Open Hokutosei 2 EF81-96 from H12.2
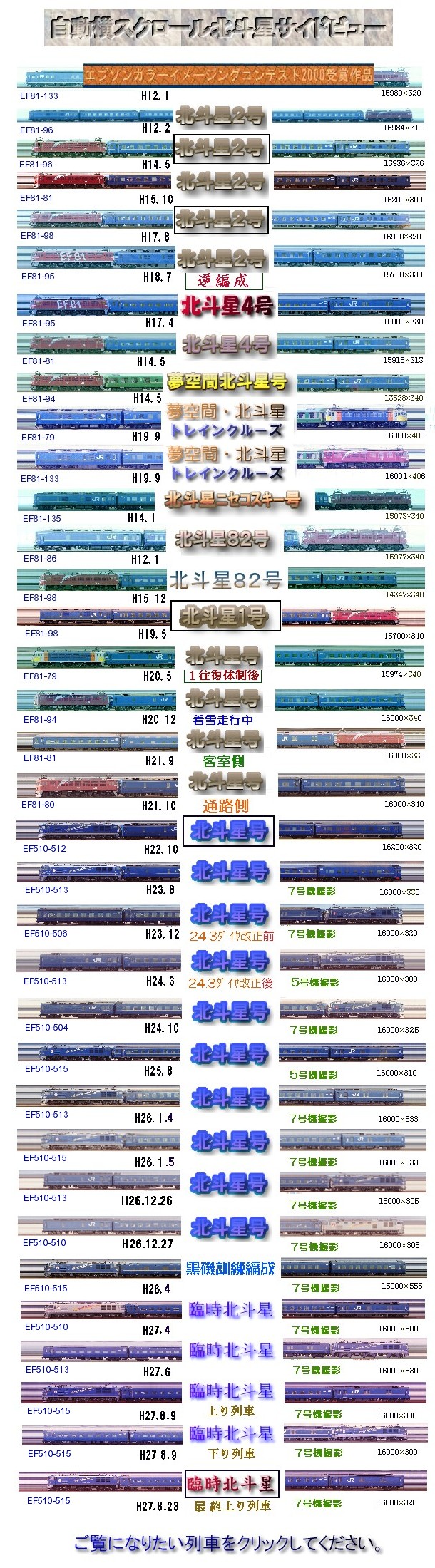 point(220,115)
